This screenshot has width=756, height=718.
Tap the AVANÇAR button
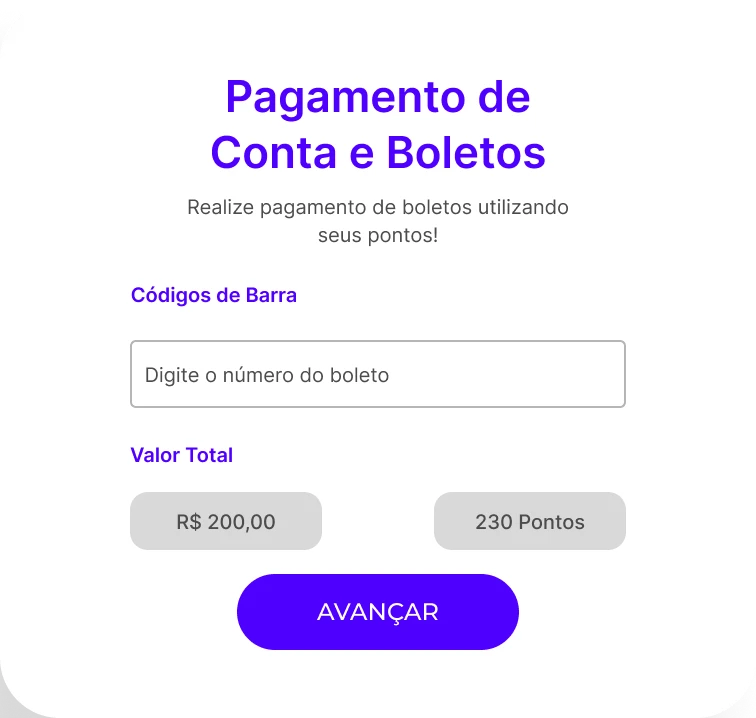(x=377, y=612)
